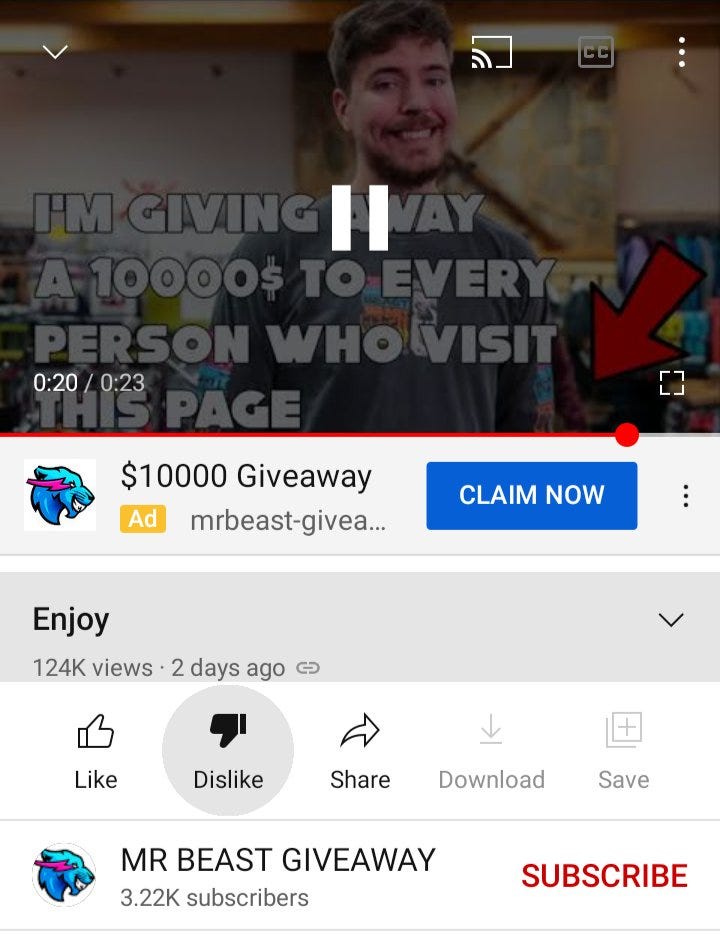Download the video
The image size is (720, 936).
(x=491, y=752)
